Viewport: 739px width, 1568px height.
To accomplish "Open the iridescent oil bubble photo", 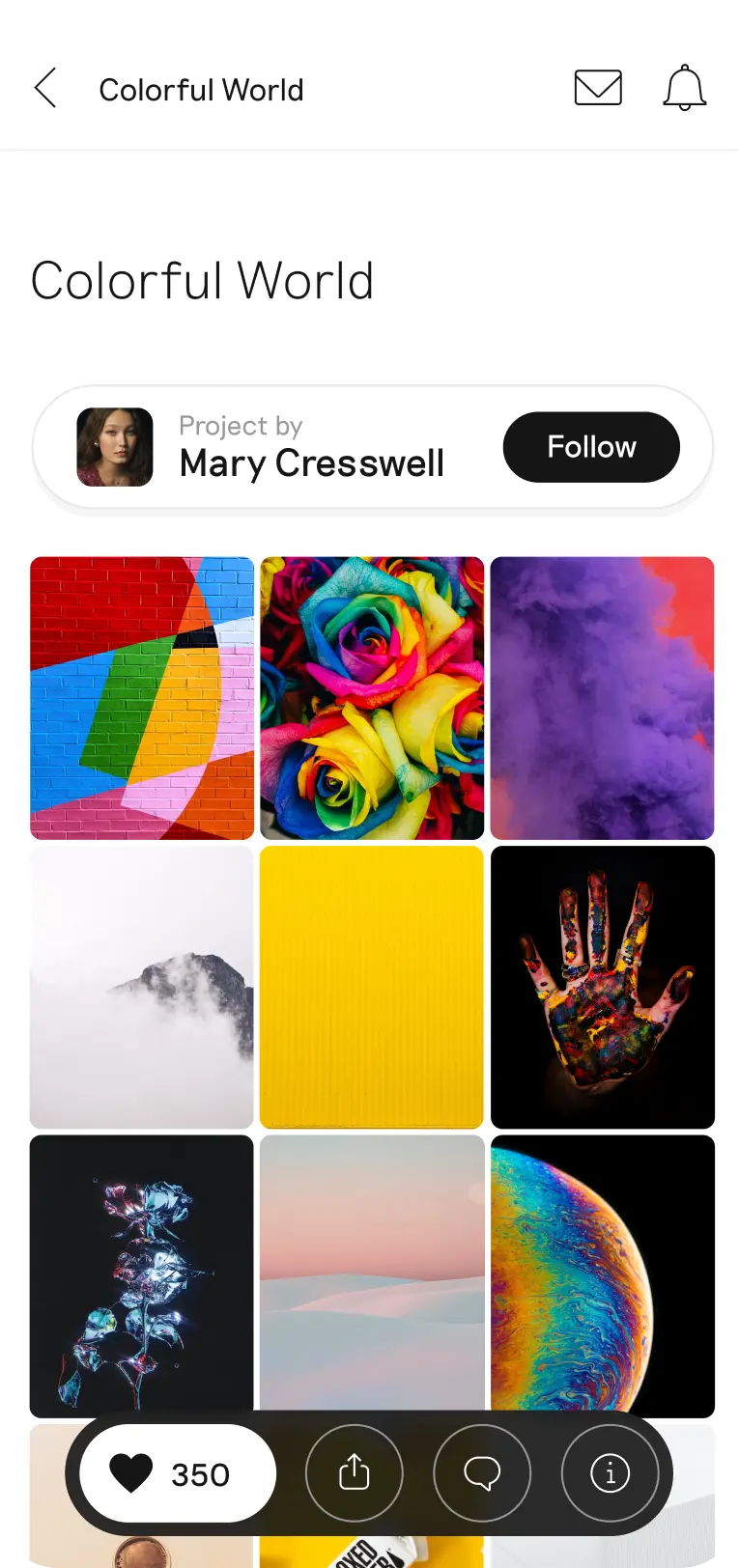I will point(602,1274).
